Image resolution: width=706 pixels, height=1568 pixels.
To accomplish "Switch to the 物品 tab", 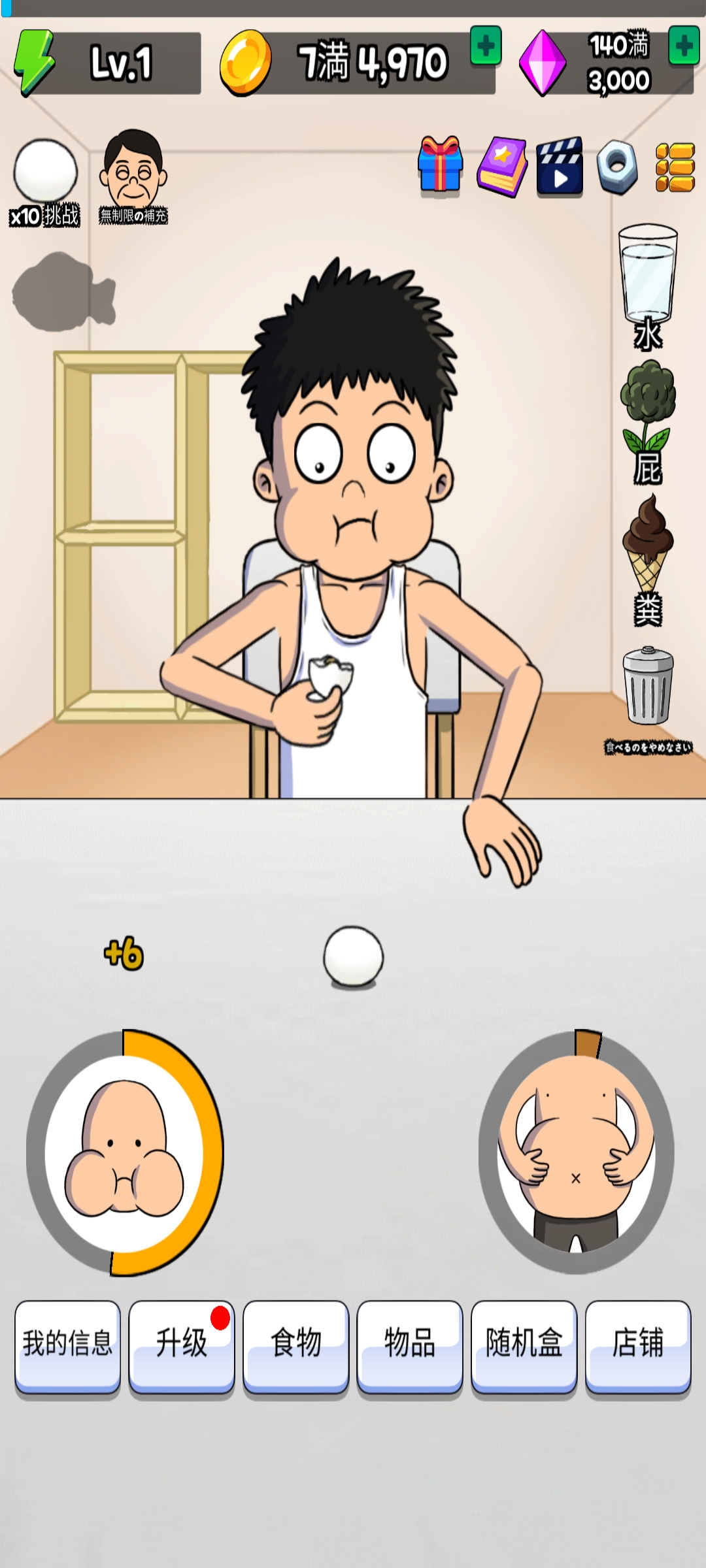I will point(410,1347).
